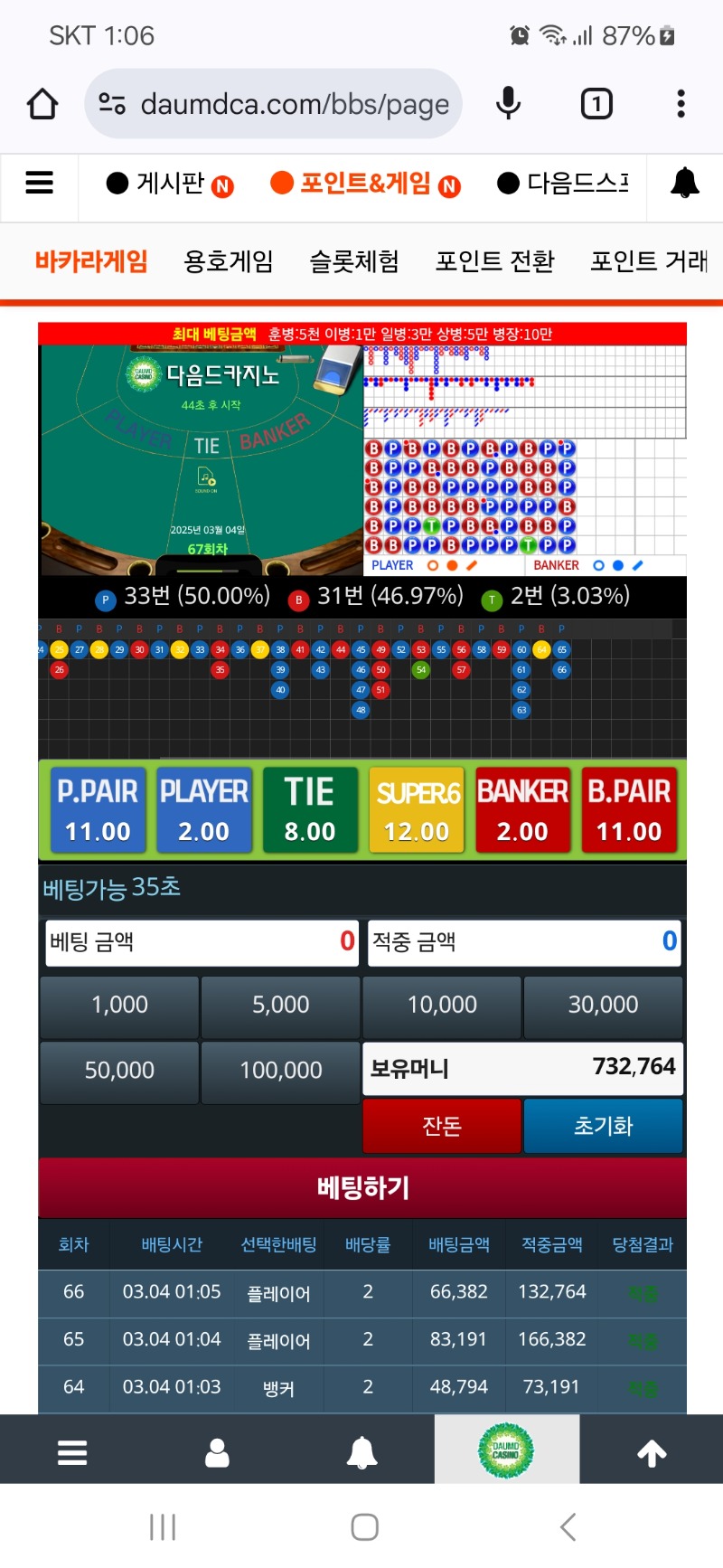
Task: Select the TIE 8.00 bet option
Action: click(x=310, y=810)
